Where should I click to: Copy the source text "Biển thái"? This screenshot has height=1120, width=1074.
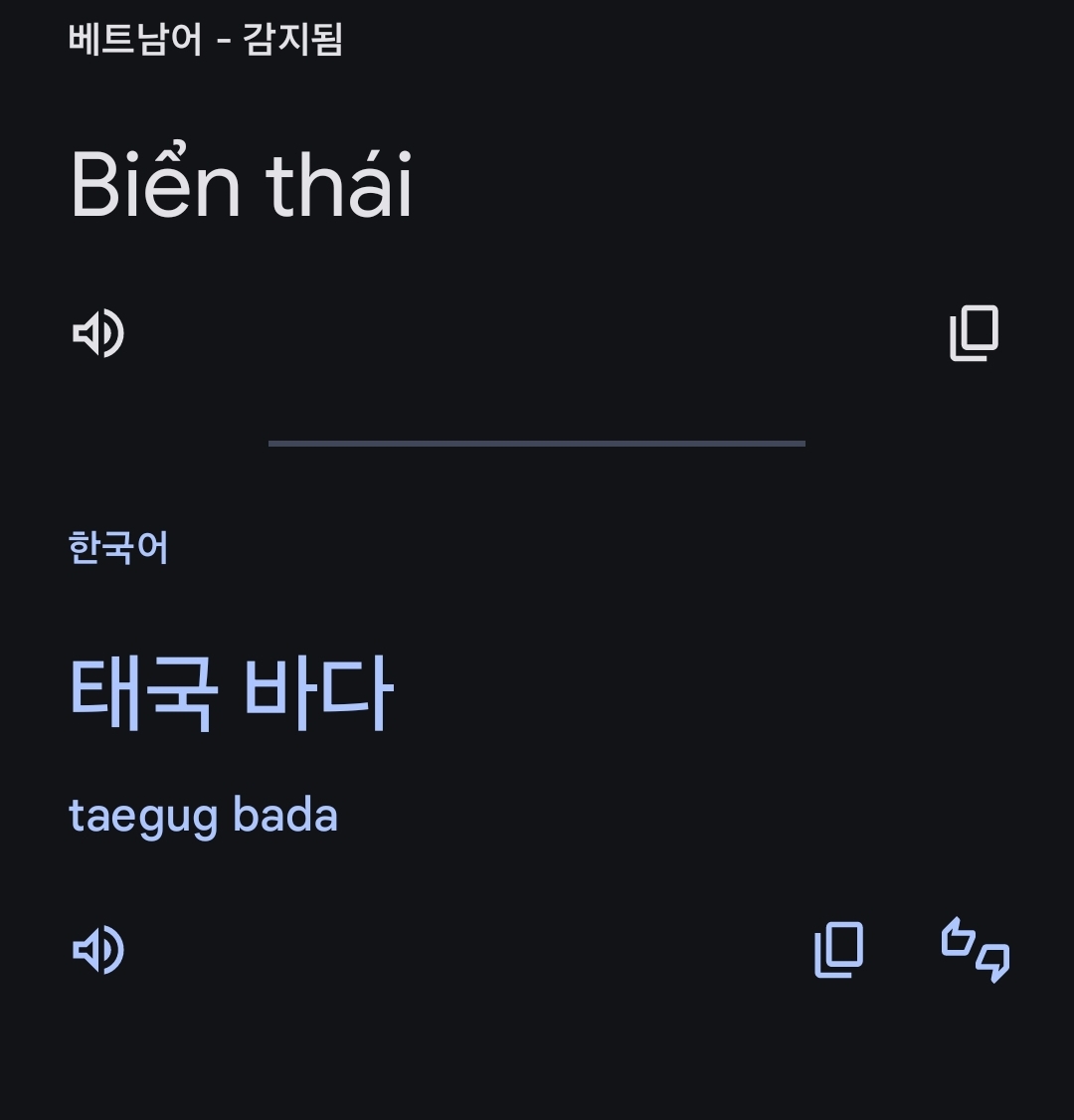click(974, 333)
